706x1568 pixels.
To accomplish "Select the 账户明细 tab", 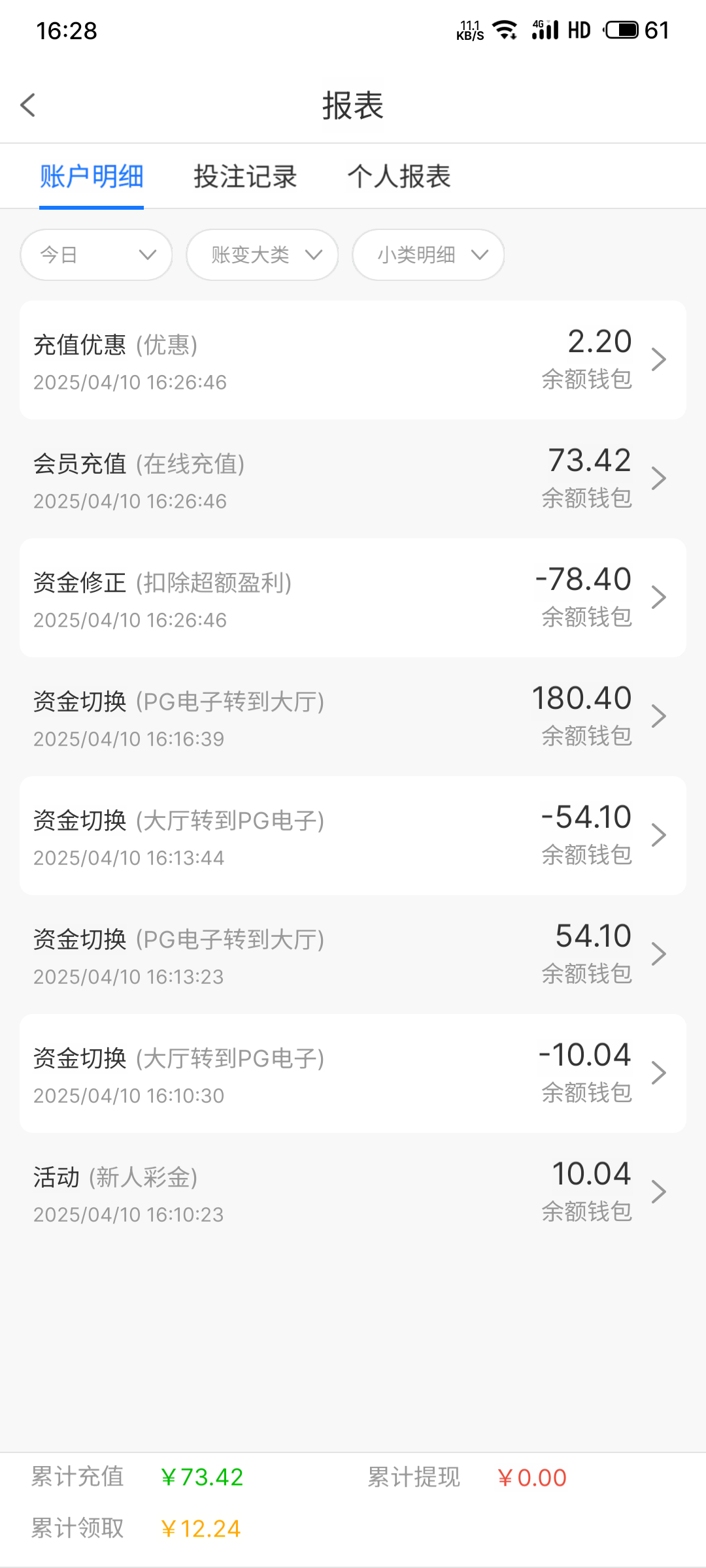I will pos(92,176).
